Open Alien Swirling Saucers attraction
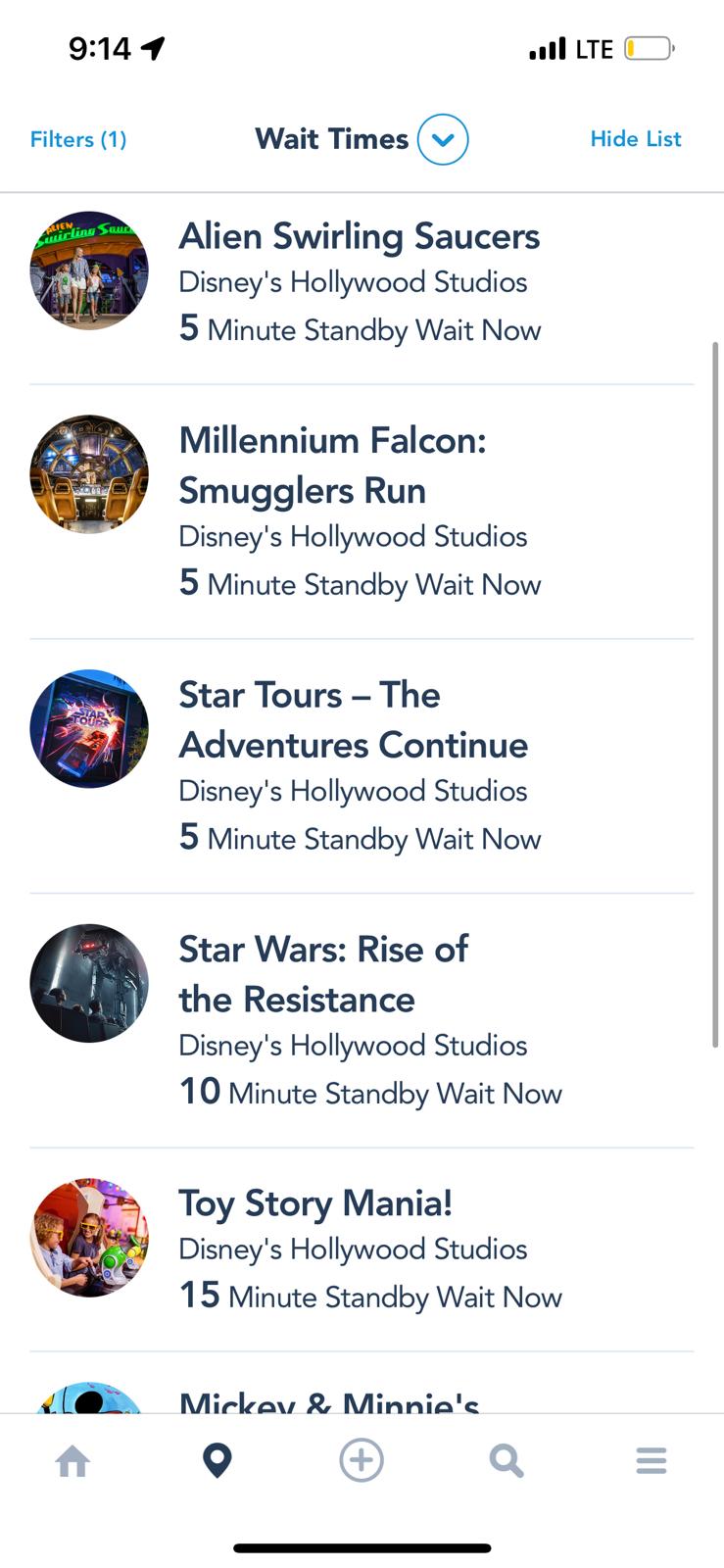The height and width of the screenshot is (1568, 724). pyautogui.click(x=359, y=237)
